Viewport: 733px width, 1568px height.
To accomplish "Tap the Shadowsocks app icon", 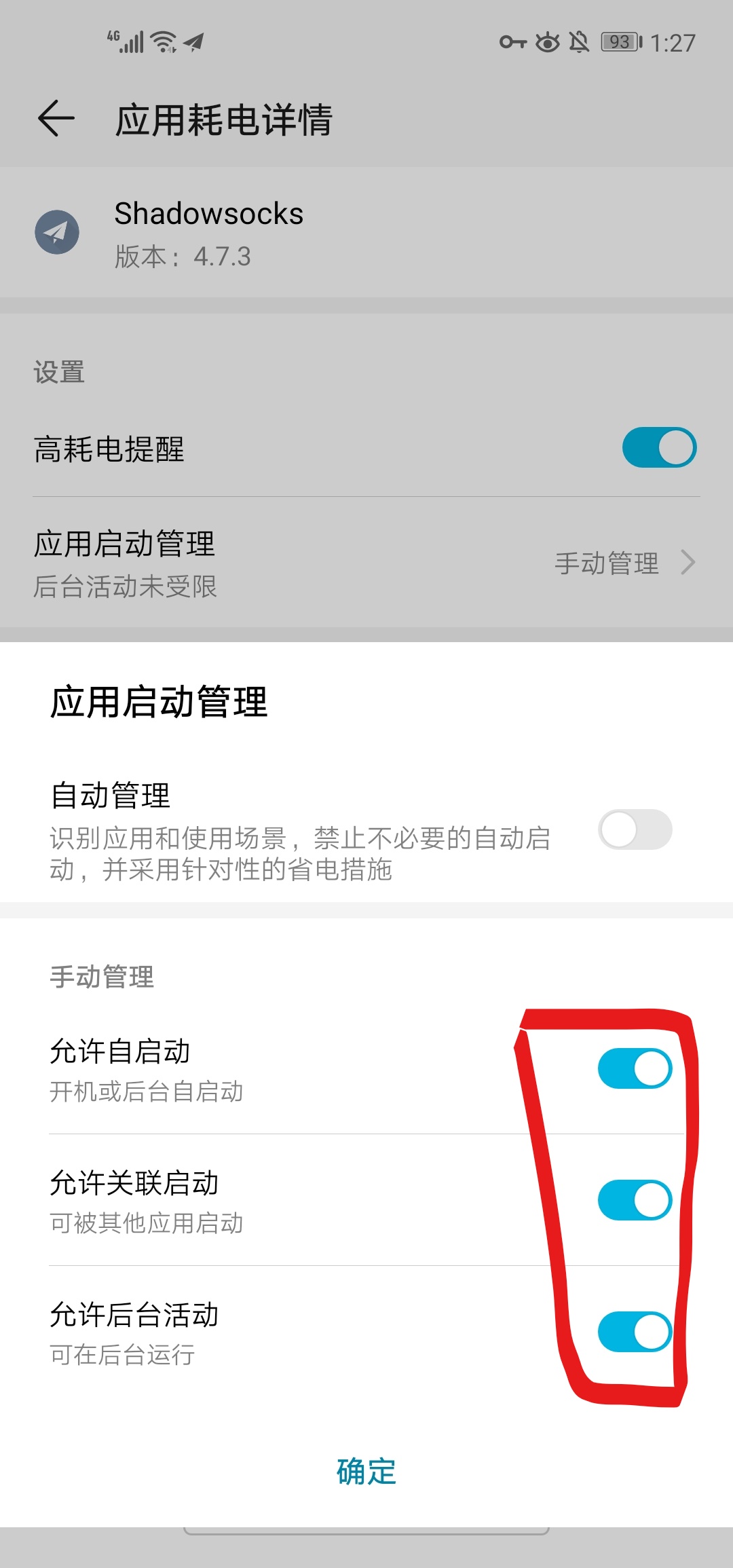I will point(58,231).
